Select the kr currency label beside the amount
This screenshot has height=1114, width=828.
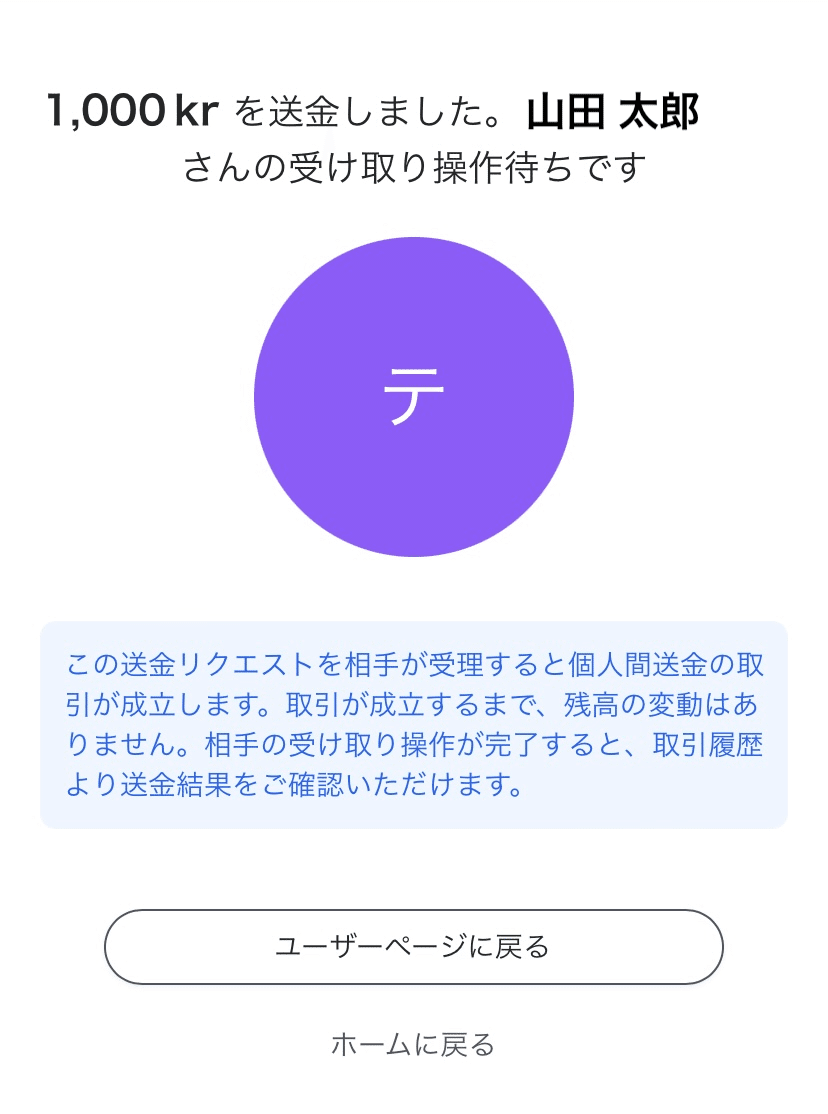[200, 112]
